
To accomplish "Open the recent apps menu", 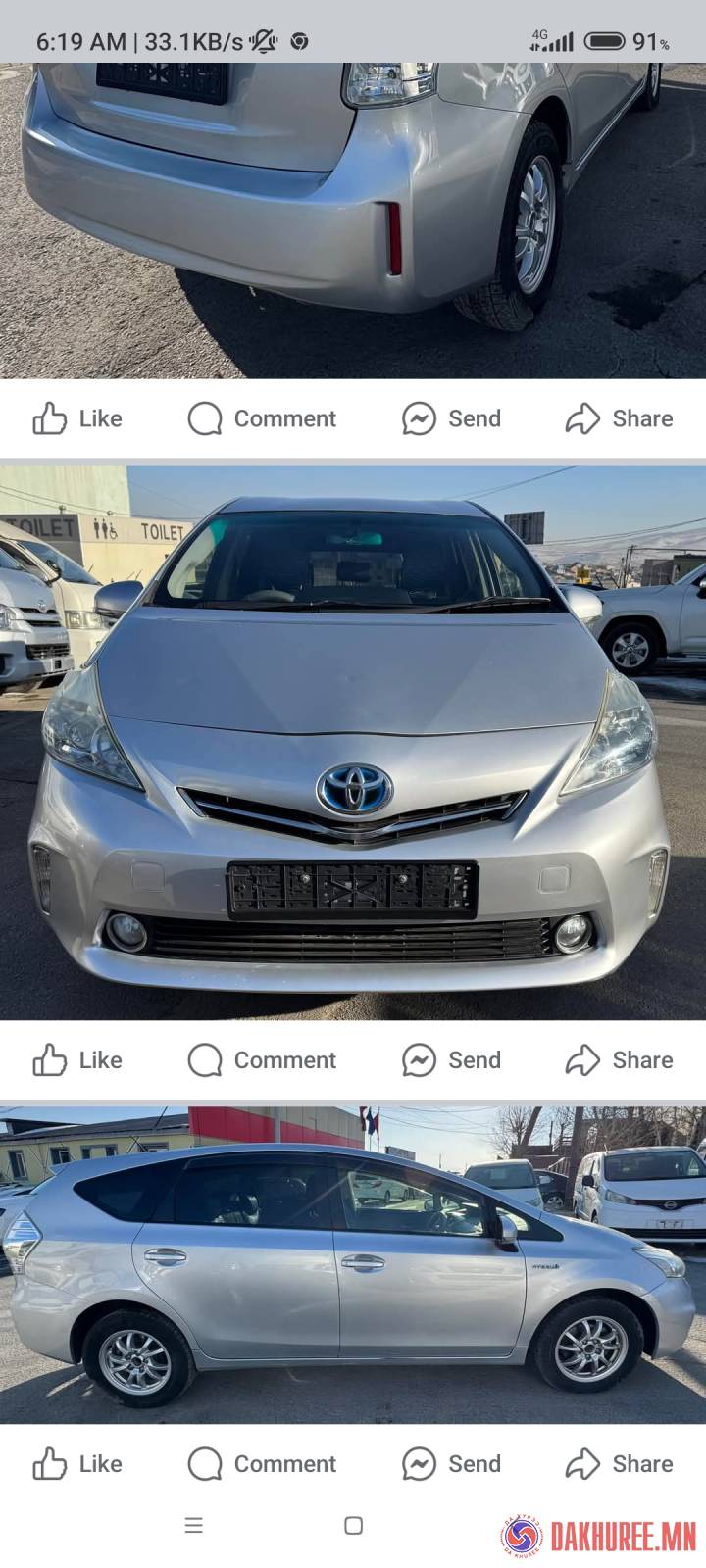I will pyautogui.click(x=194, y=1525).
